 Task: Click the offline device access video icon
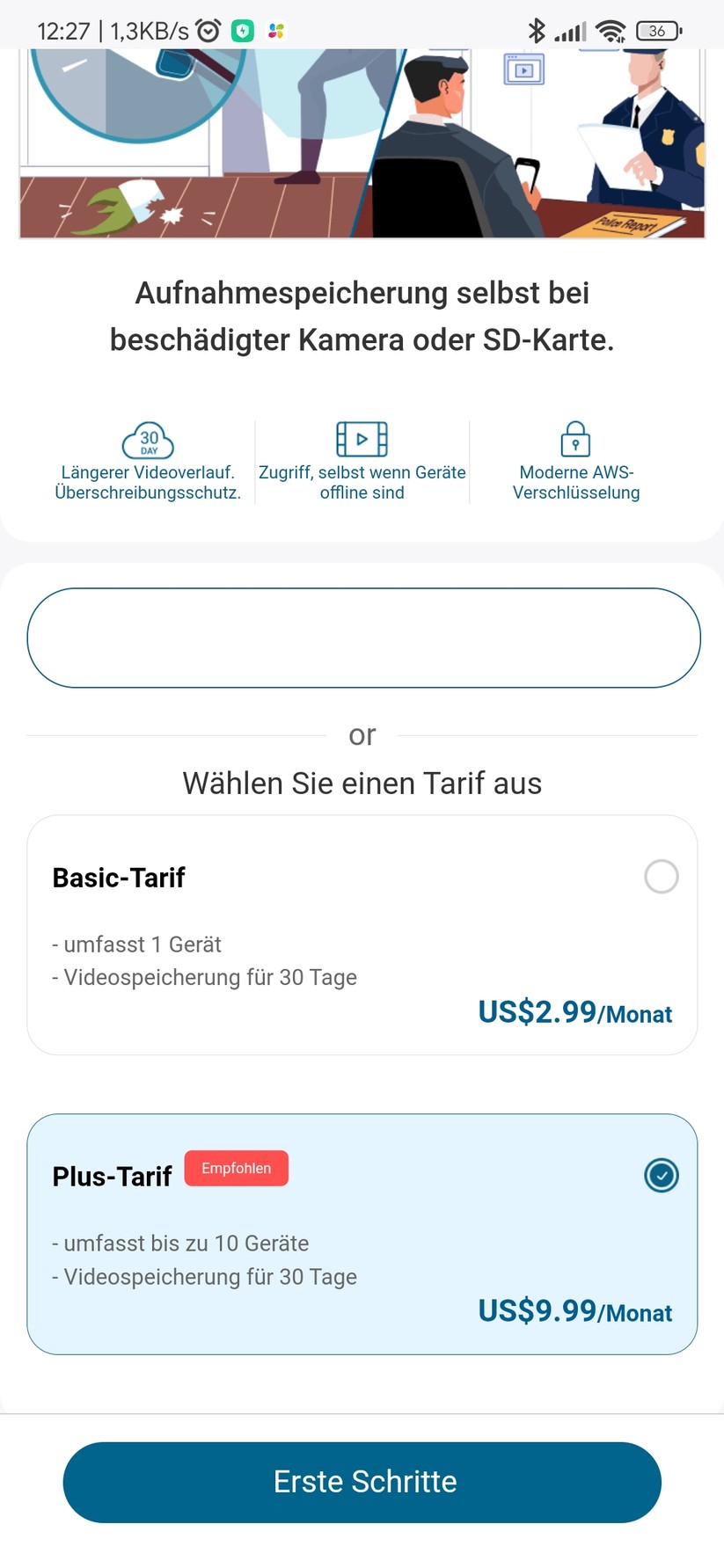pos(362,439)
